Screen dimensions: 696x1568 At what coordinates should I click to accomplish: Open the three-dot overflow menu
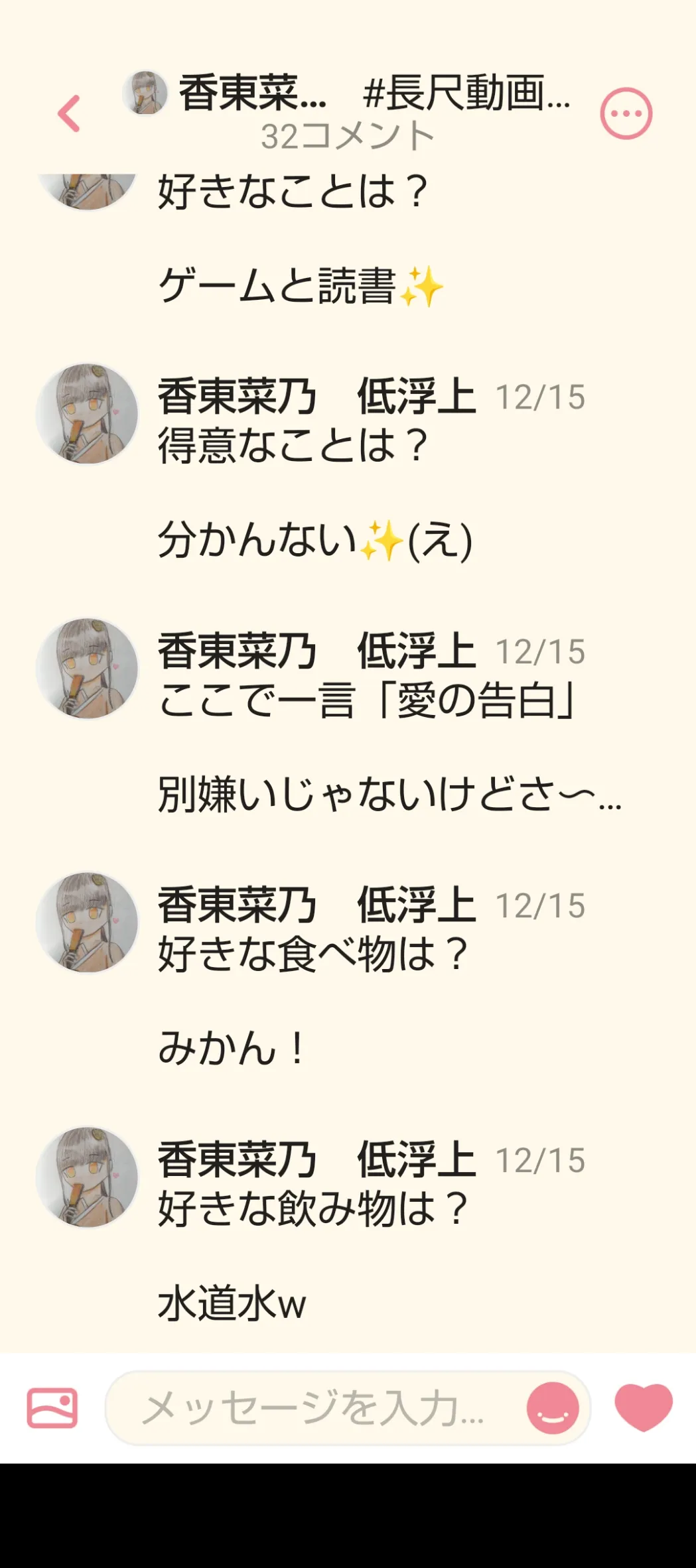626,113
